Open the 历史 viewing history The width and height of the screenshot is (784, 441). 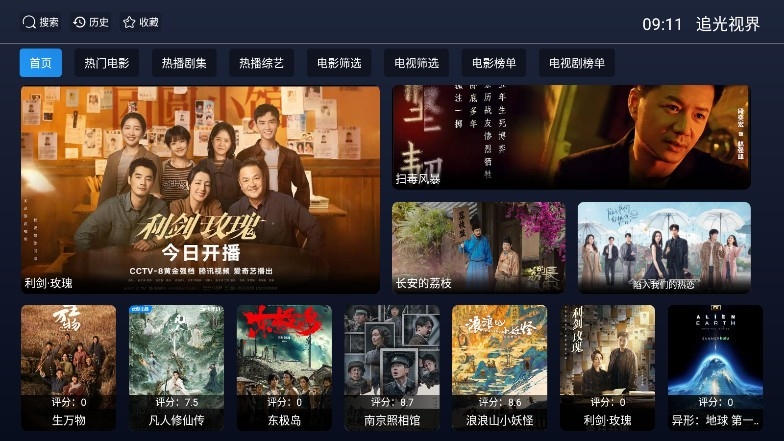click(x=91, y=22)
